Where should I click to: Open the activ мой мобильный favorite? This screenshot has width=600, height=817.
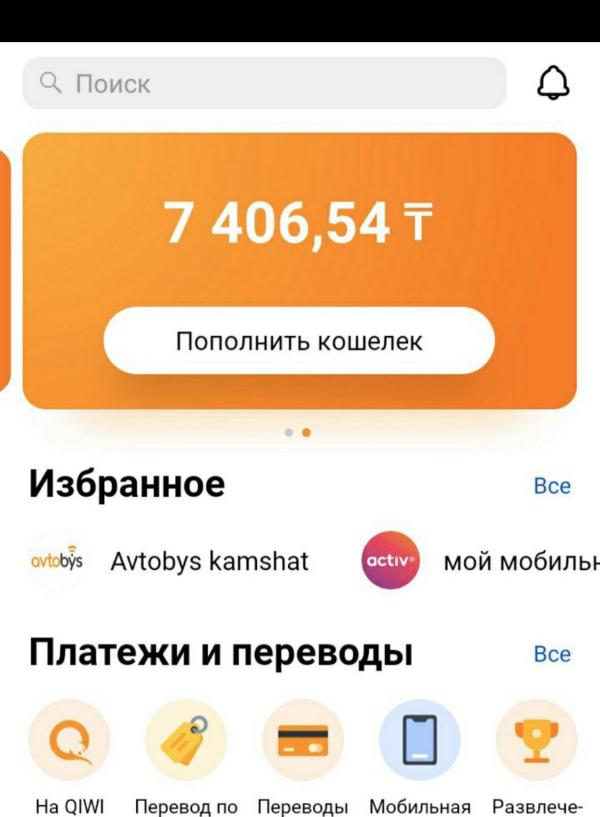pos(480,561)
